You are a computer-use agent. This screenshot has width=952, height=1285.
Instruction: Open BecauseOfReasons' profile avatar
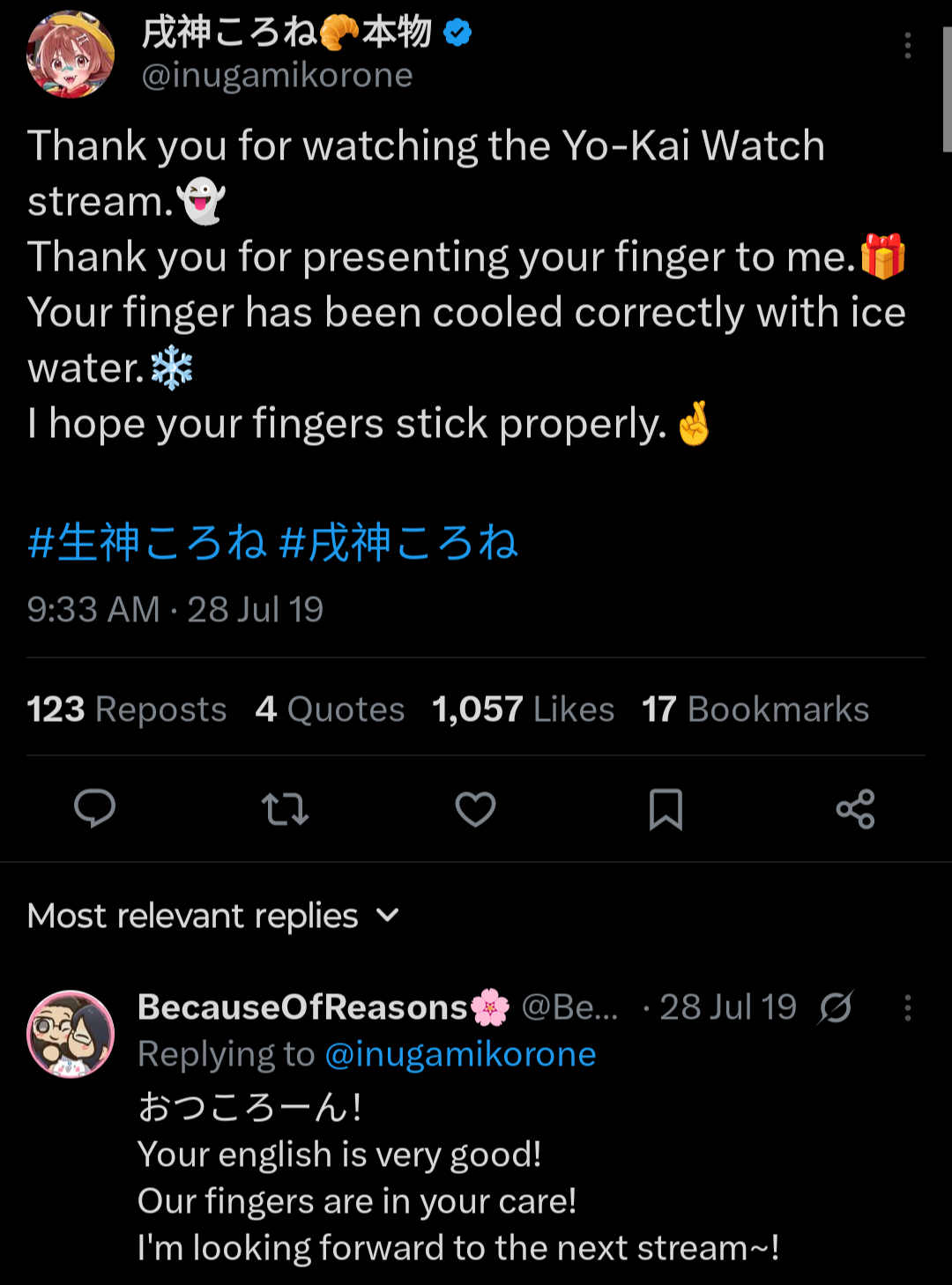[71, 1034]
